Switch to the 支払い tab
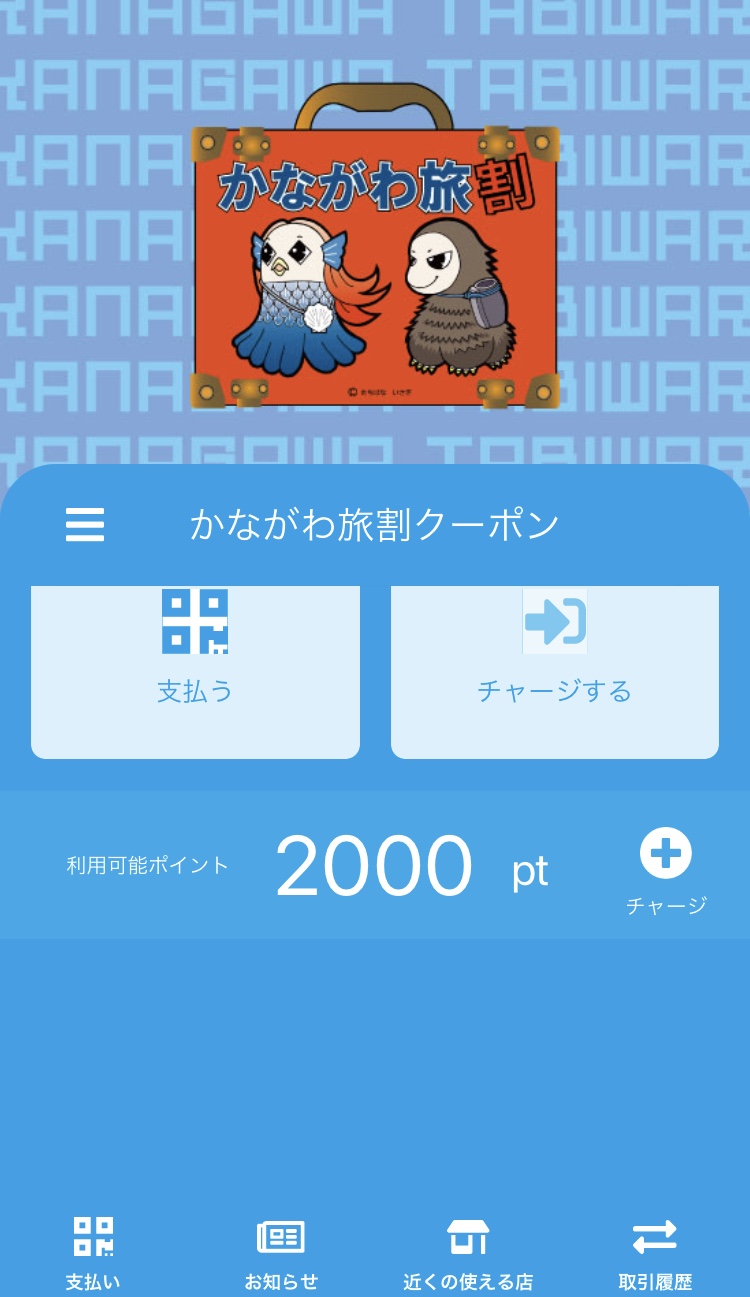The height and width of the screenshot is (1297, 750). coord(93,1252)
